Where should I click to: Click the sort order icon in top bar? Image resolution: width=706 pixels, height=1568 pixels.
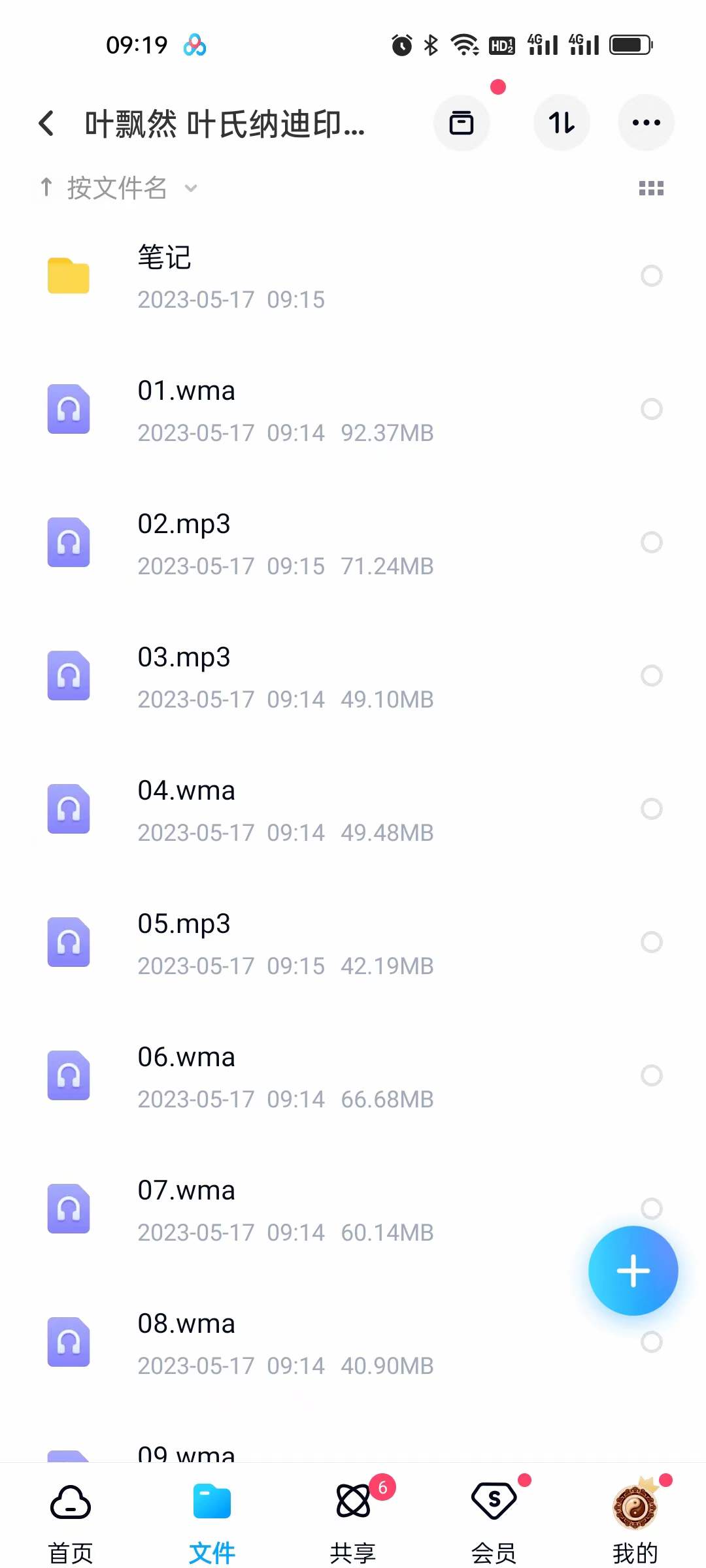(562, 123)
